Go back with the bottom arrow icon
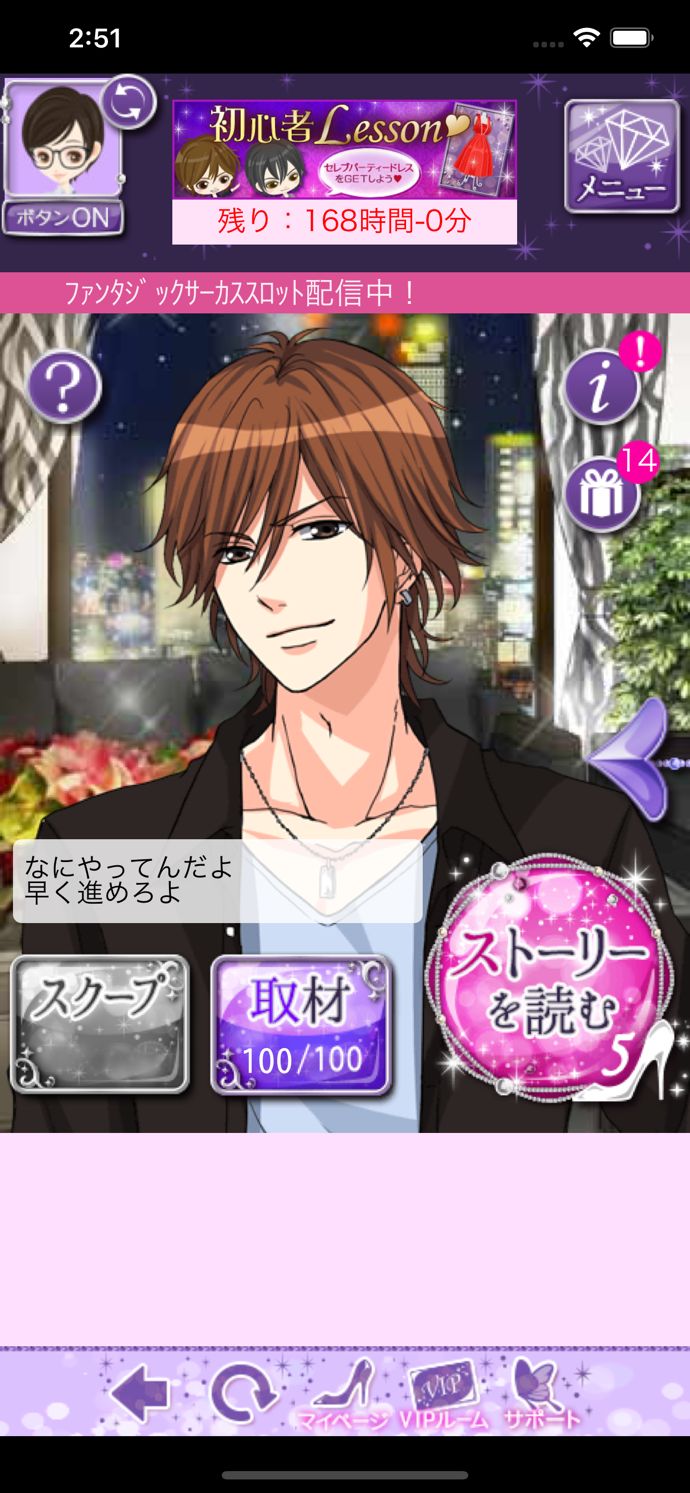The height and width of the screenshot is (1493, 690). pos(139,1392)
